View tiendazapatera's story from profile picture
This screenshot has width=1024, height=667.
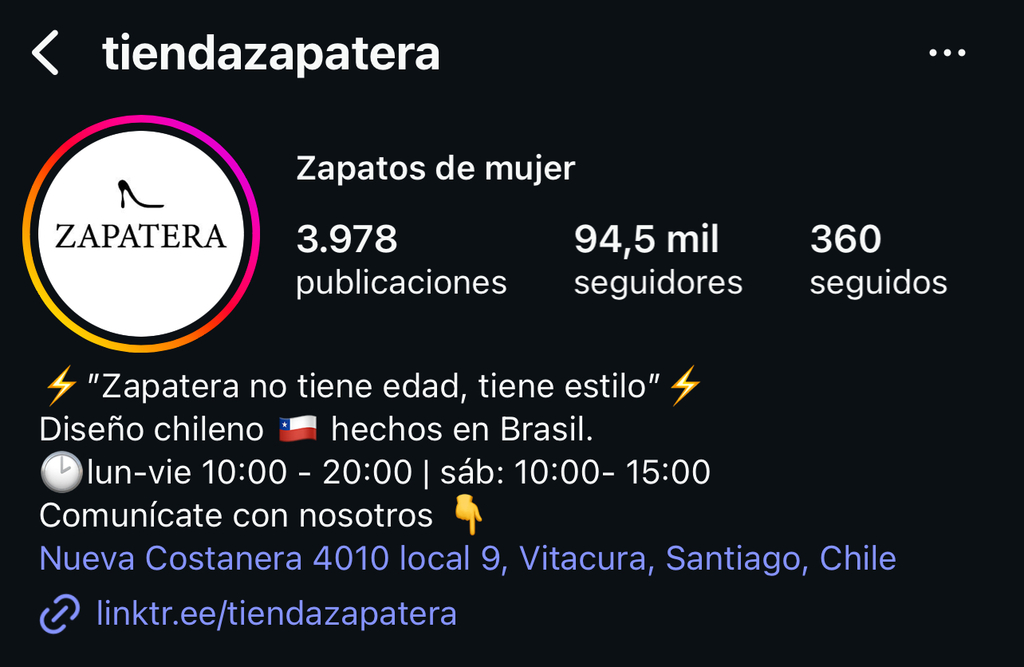coord(140,234)
